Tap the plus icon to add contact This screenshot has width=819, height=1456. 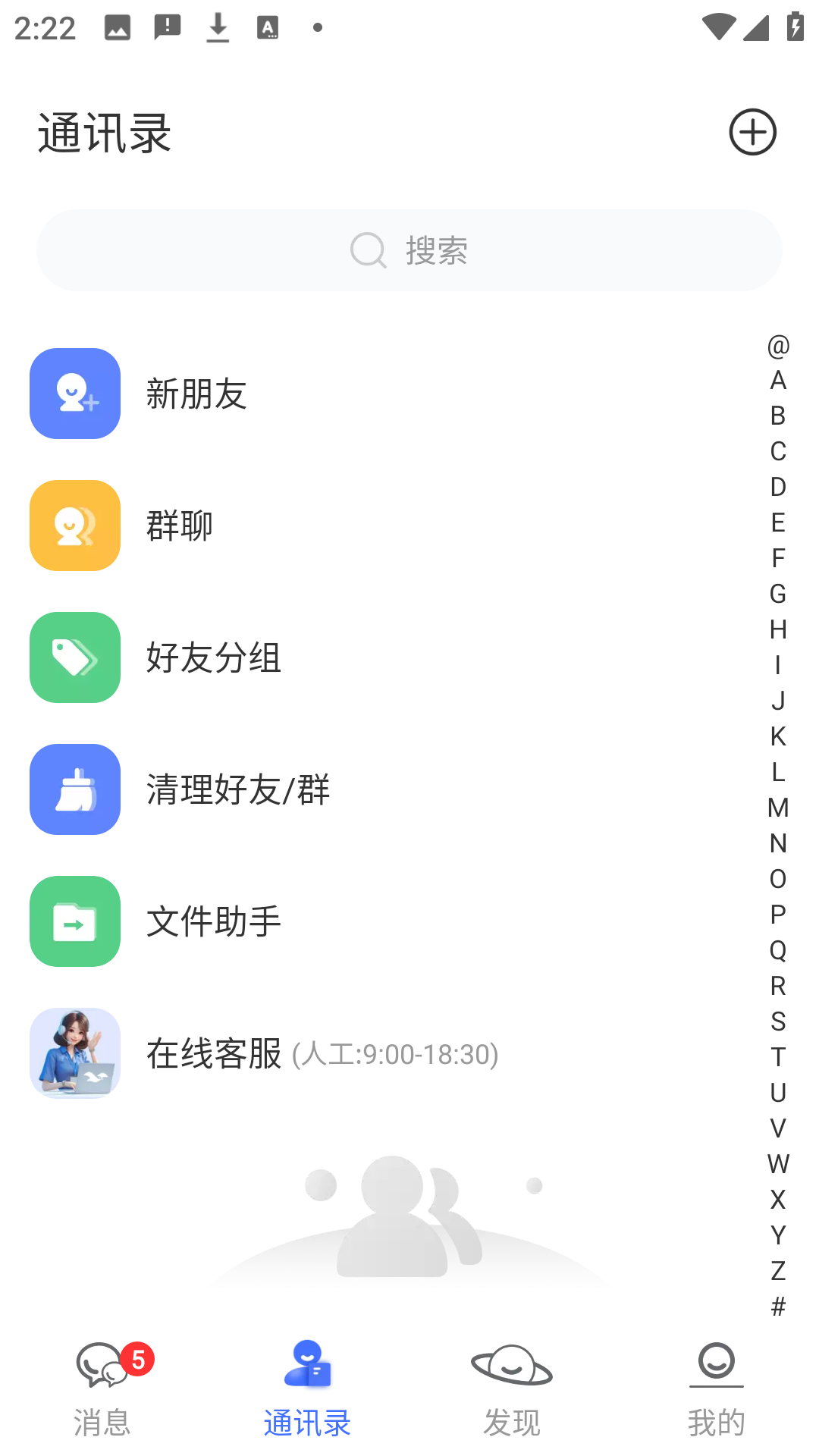[753, 131]
